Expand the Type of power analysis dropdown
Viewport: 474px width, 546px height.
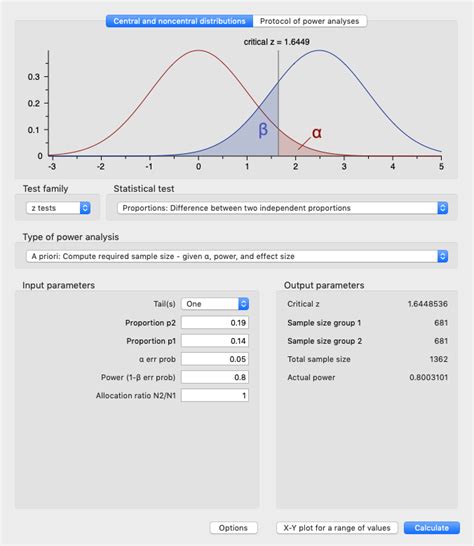[237, 256]
